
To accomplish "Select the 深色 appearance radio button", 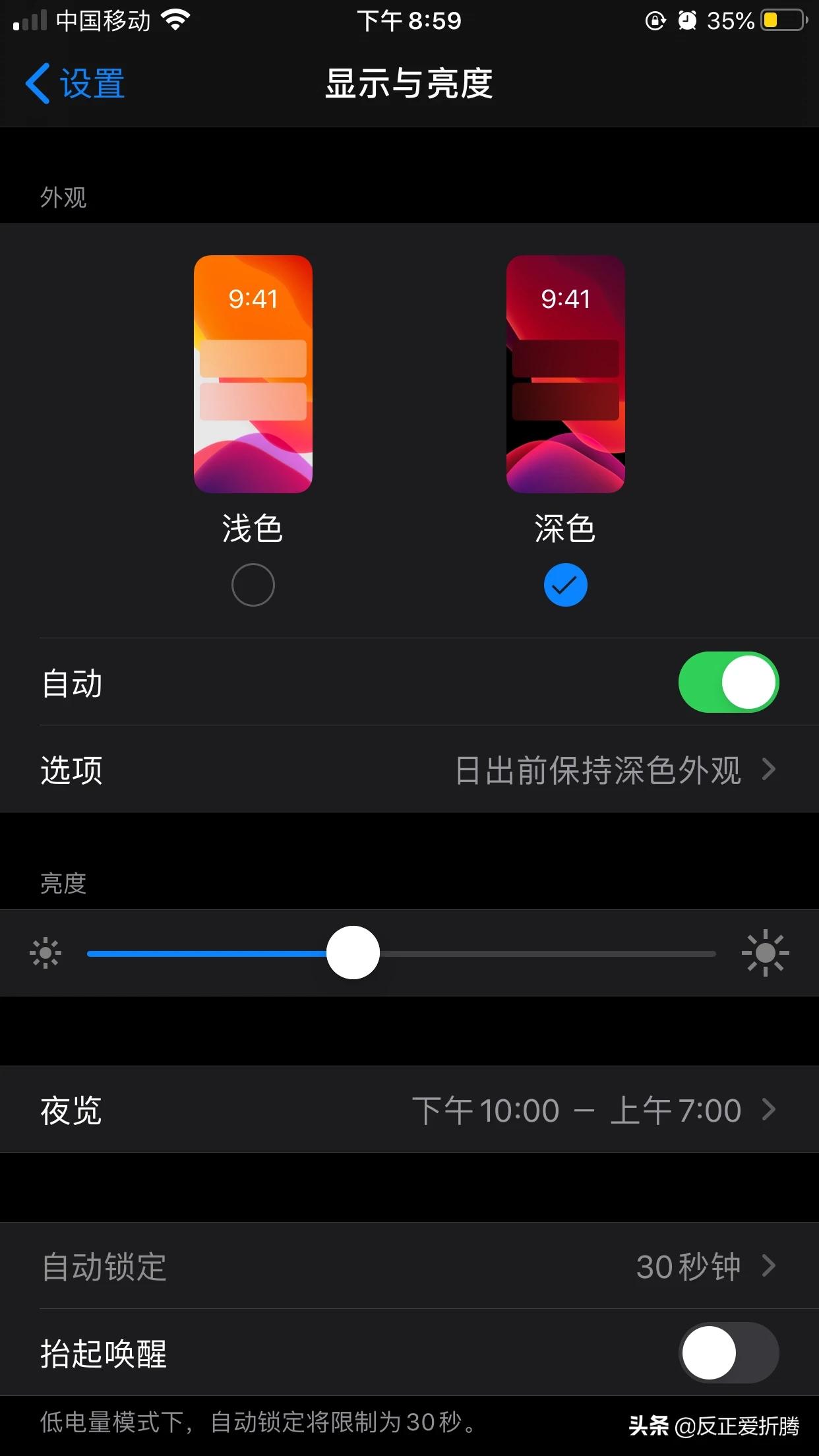I will pos(565,585).
